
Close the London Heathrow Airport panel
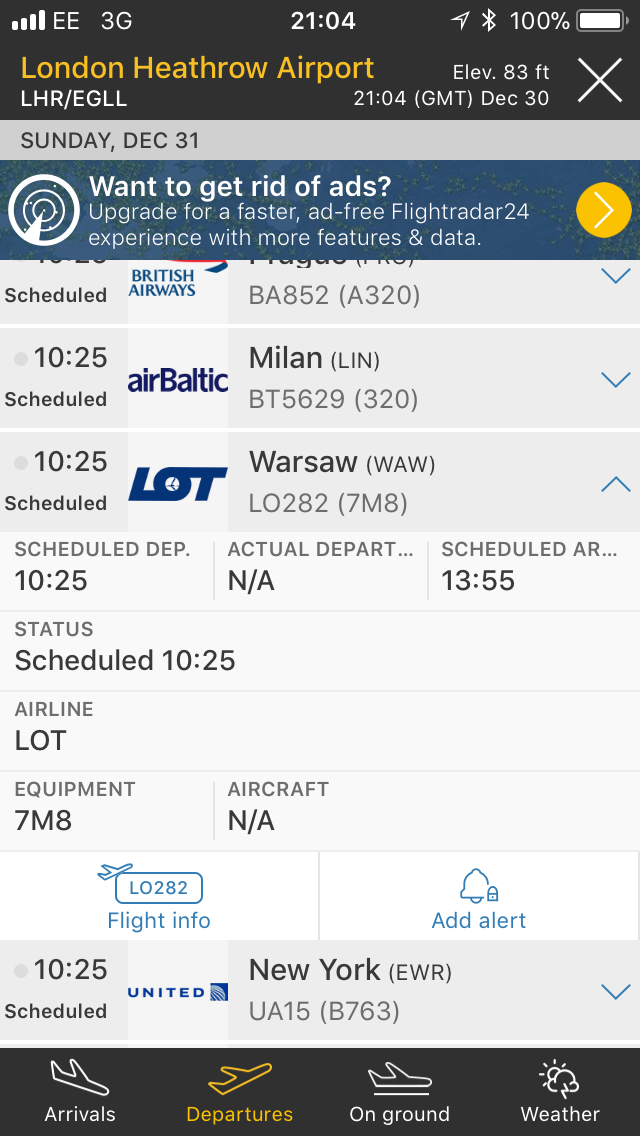pyautogui.click(x=600, y=81)
